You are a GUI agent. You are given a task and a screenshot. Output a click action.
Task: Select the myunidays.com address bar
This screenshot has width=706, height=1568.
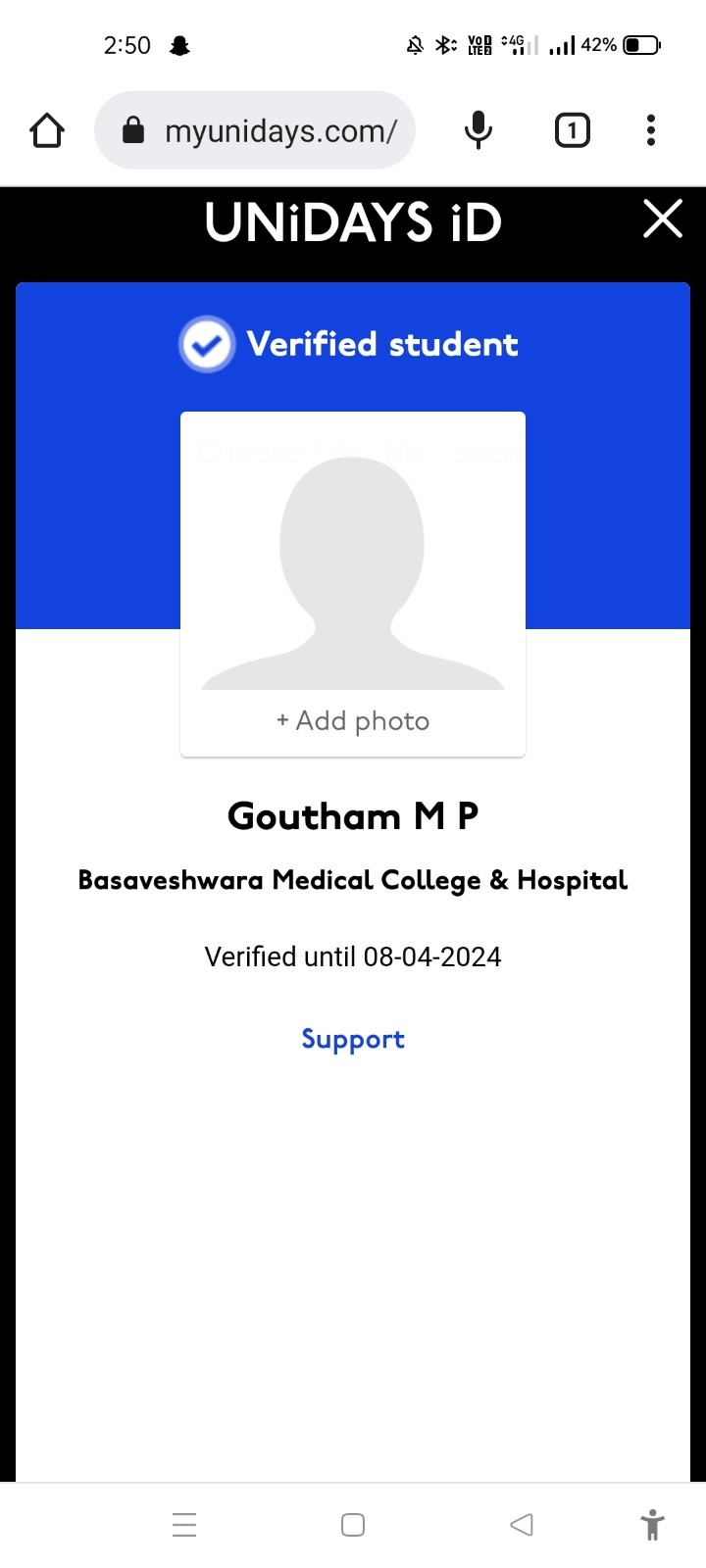pyautogui.click(x=255, y=130)
